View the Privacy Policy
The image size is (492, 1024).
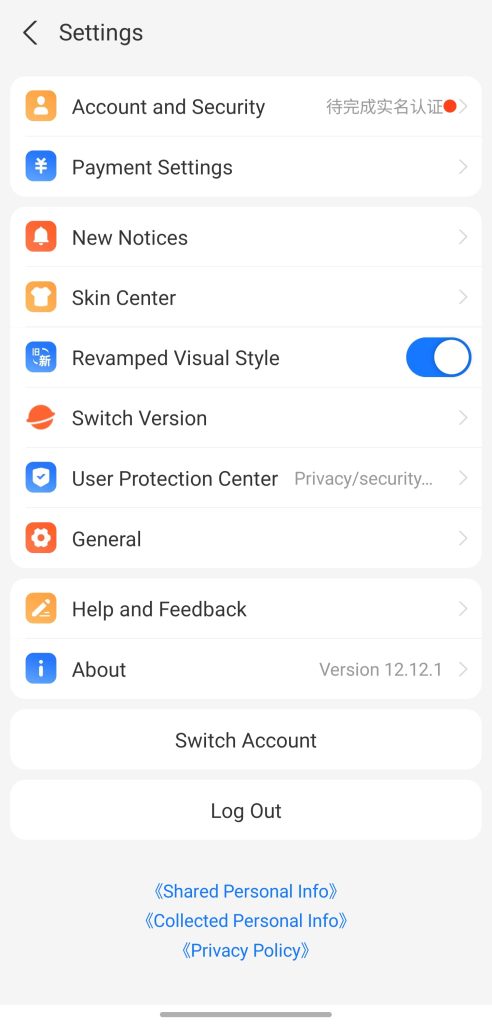[x=246, y=950]
